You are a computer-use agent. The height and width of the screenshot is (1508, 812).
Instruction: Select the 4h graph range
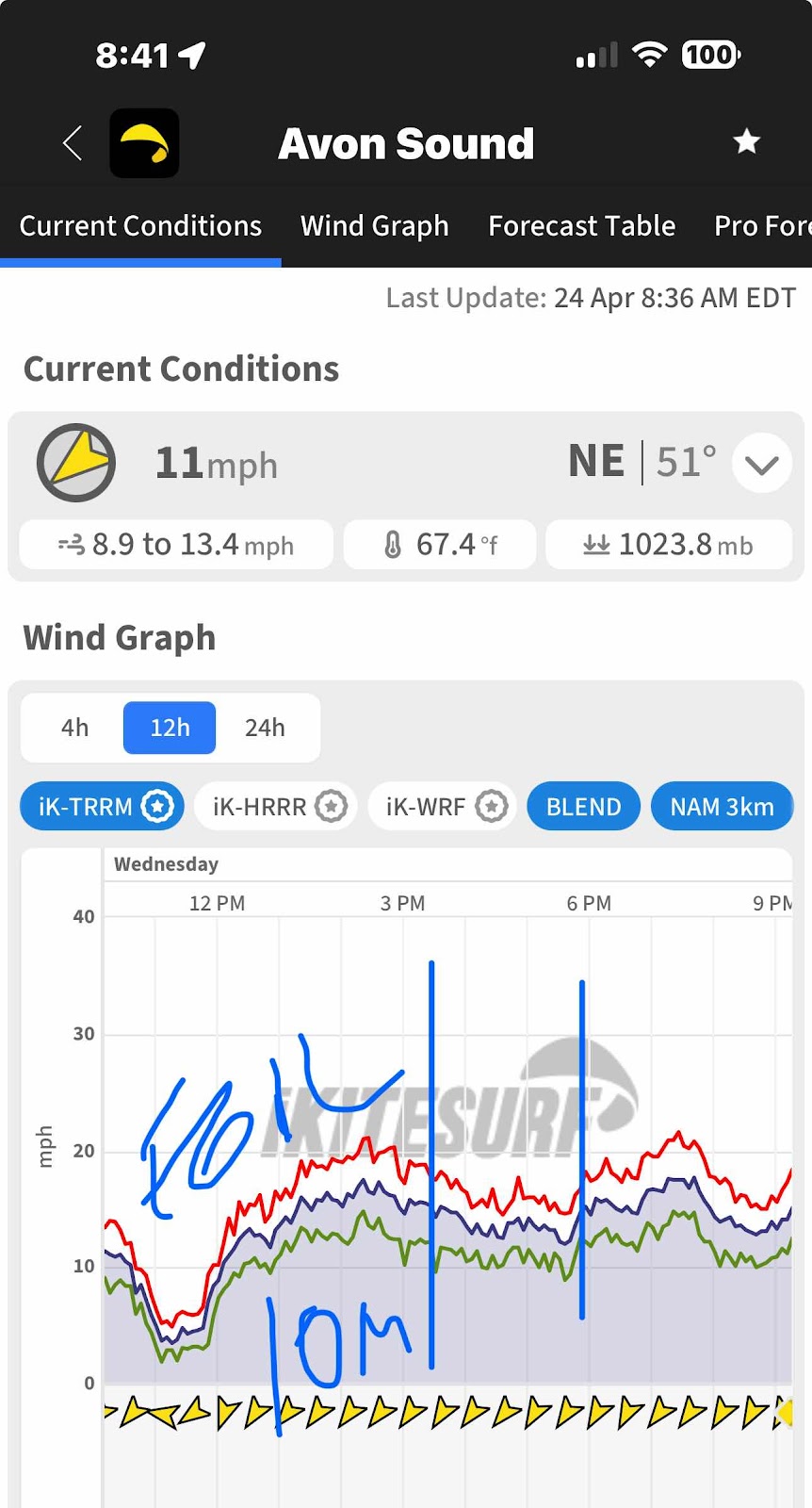[74, 728]
